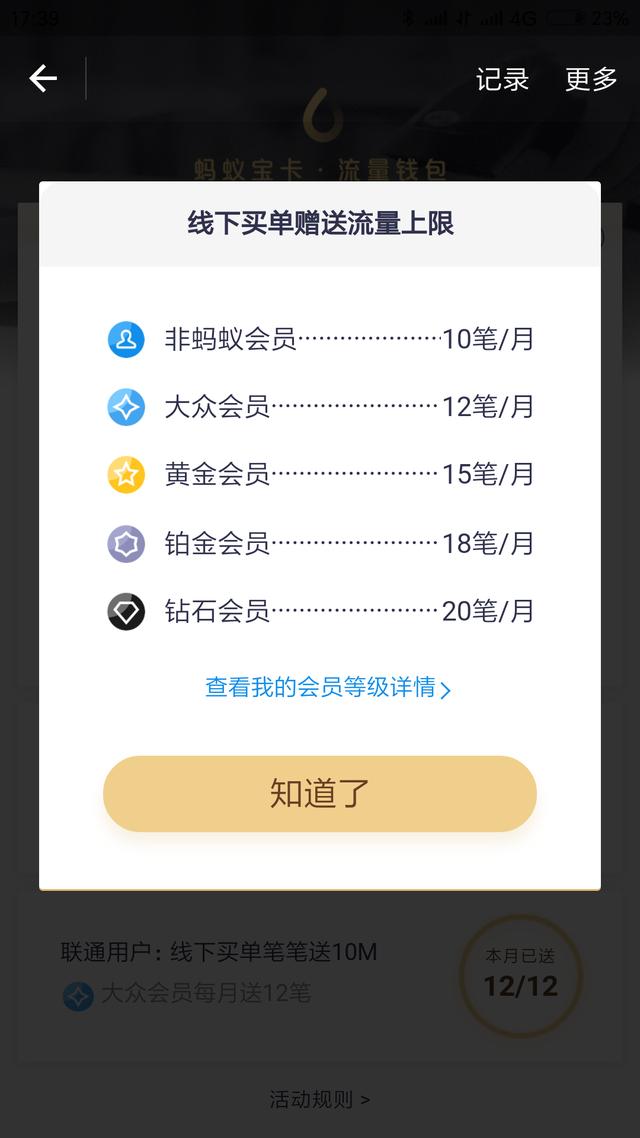This screenshot has height=1138, width=640.
Task: Dismiss dialog with 知道了 button
Action: (320, 794)
